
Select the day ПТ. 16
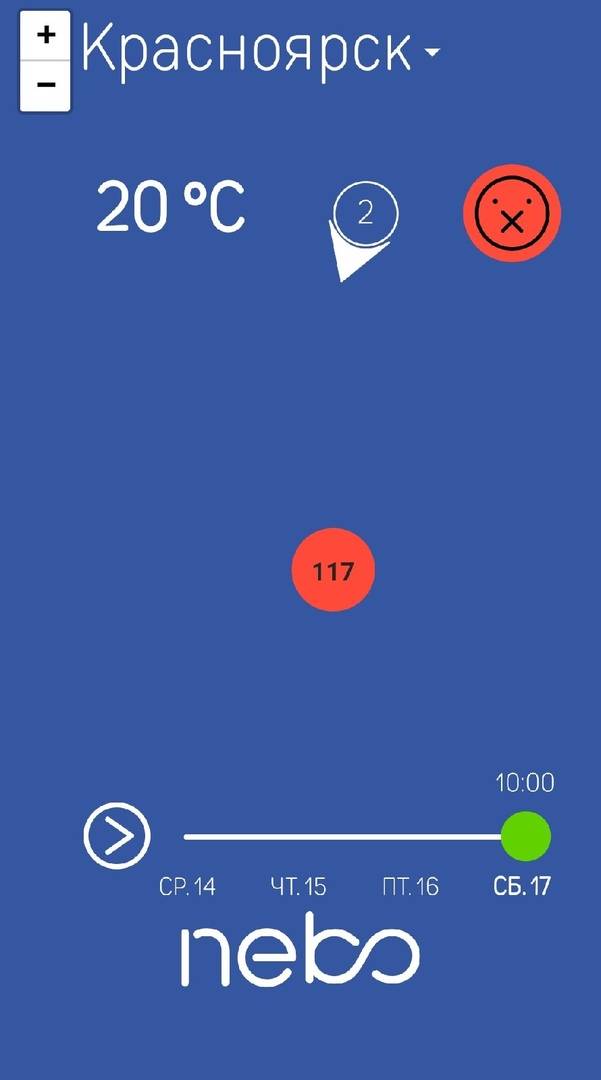click(410, 887)
